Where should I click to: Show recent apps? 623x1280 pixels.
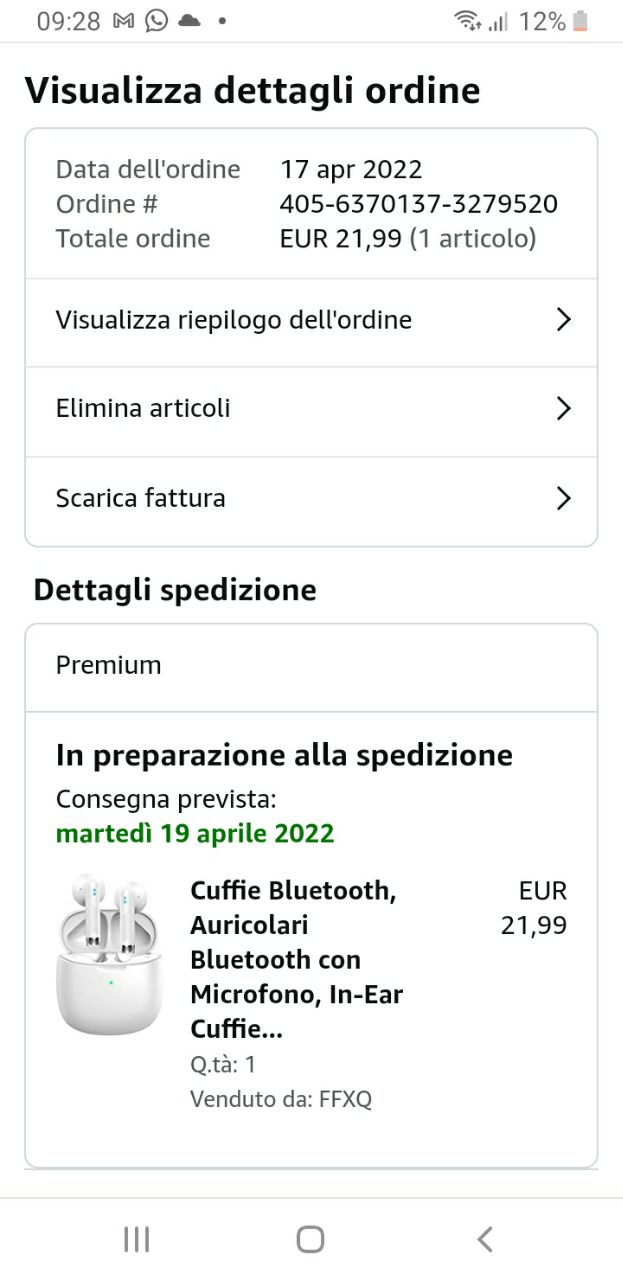[137, 1240]
